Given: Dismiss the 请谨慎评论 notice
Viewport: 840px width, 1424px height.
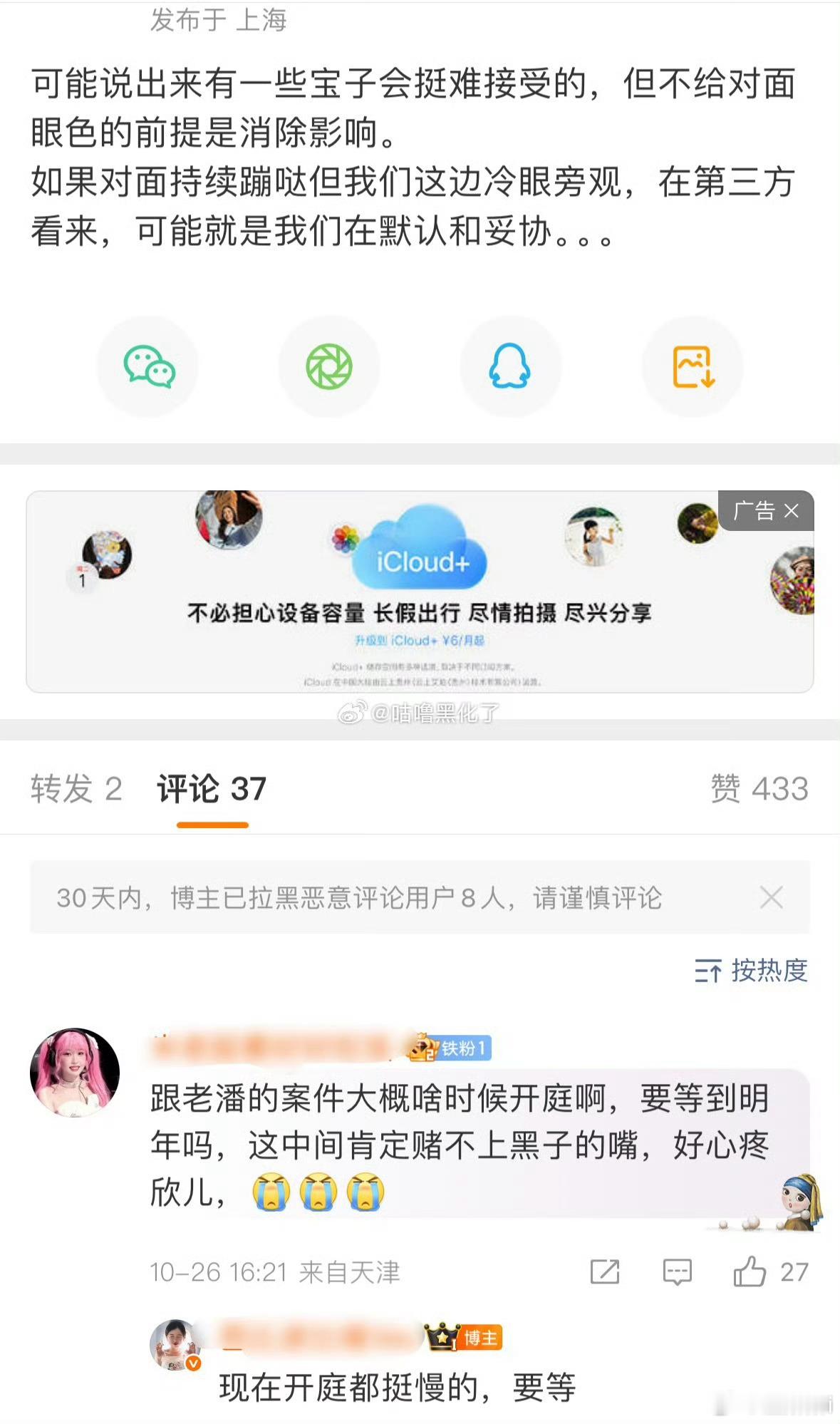Looking at the screenshot, I should pyautogui.click(x=771, y=897).
